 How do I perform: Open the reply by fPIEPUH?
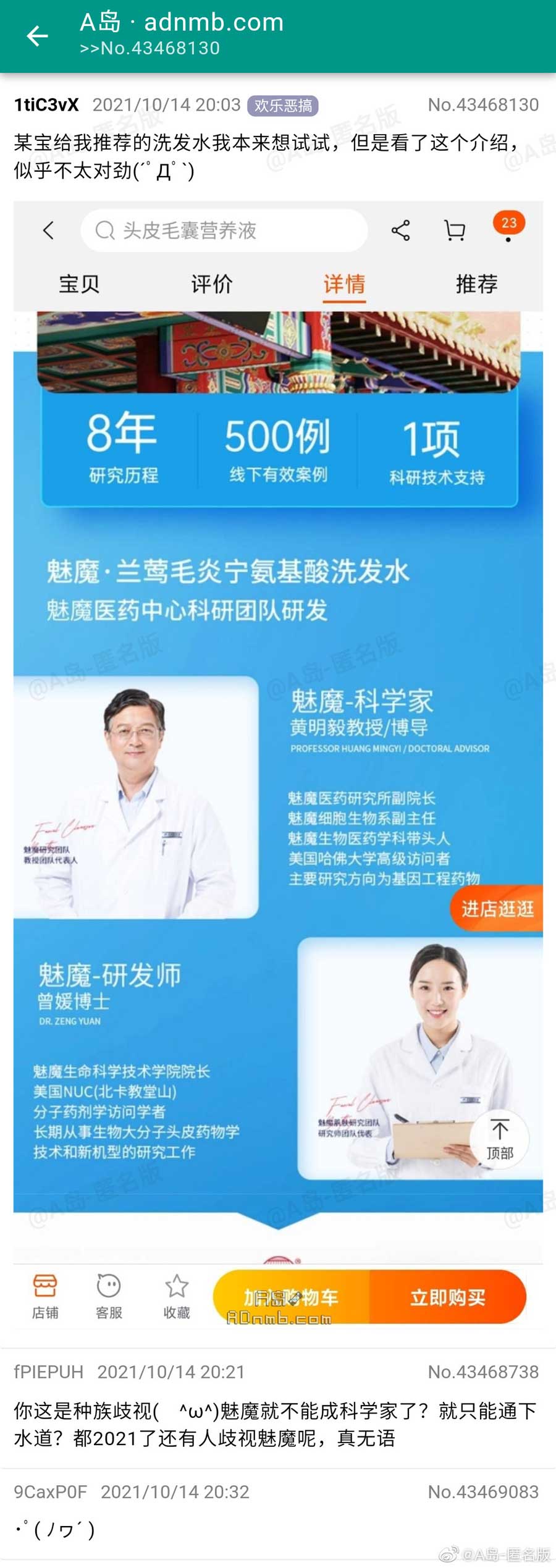coord(274,1425)
